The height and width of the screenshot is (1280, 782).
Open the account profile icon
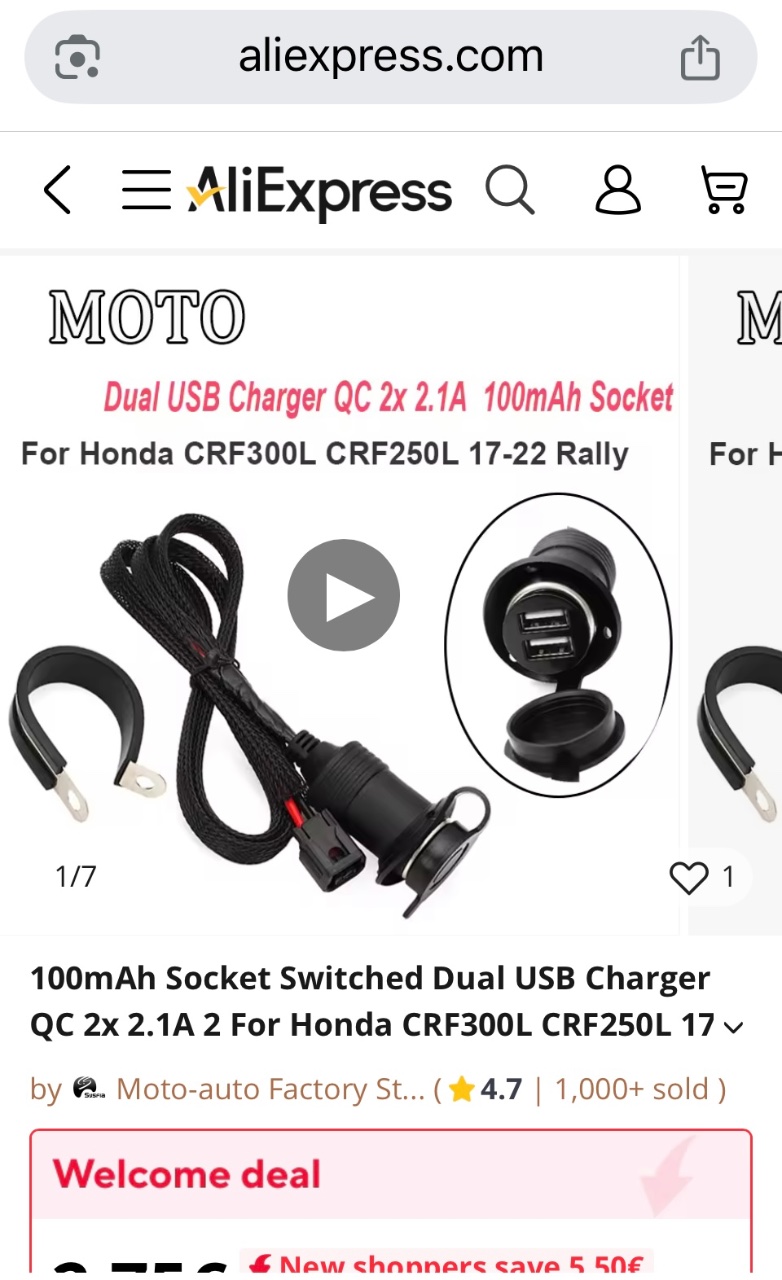click(x=618, y=190)
